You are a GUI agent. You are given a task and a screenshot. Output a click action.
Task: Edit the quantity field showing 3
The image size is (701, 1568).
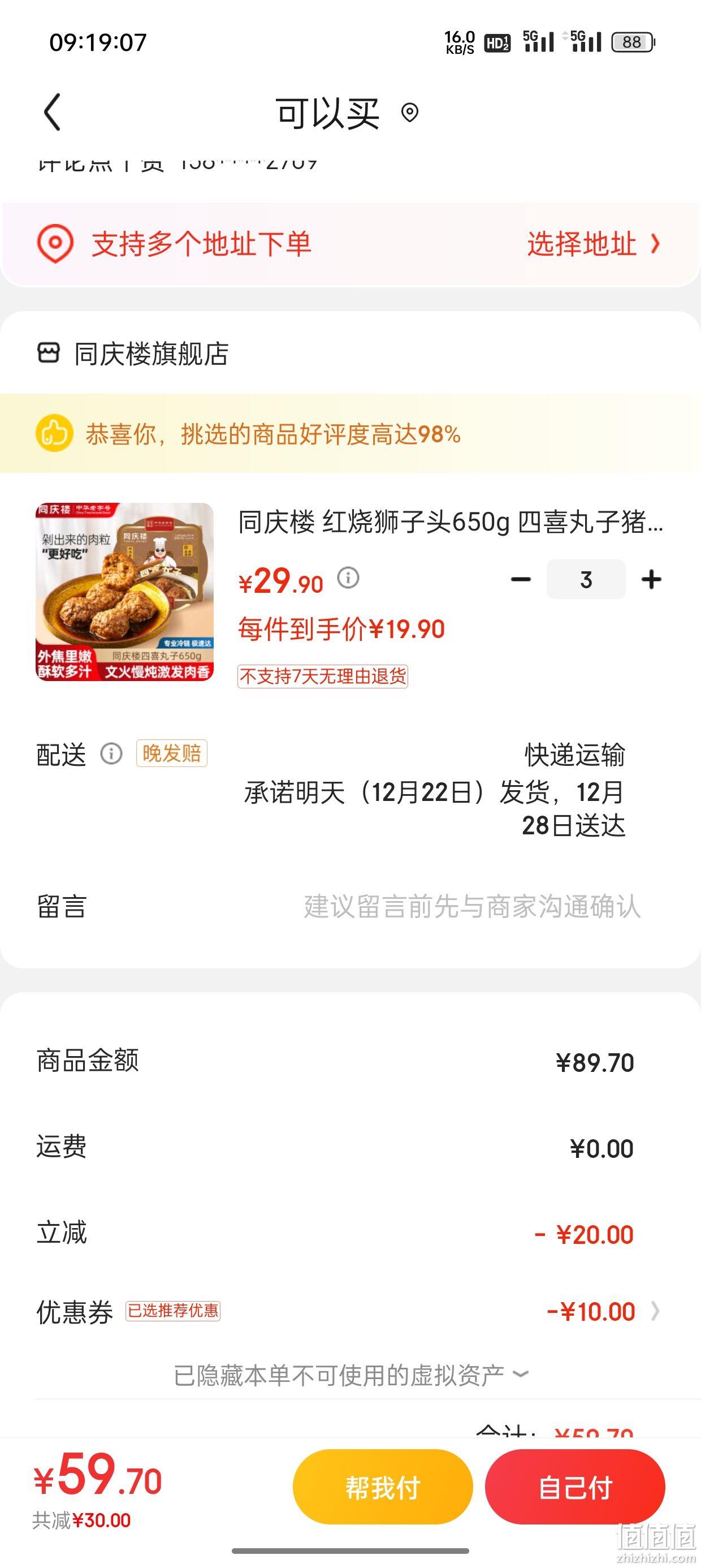tap(586, 579)
